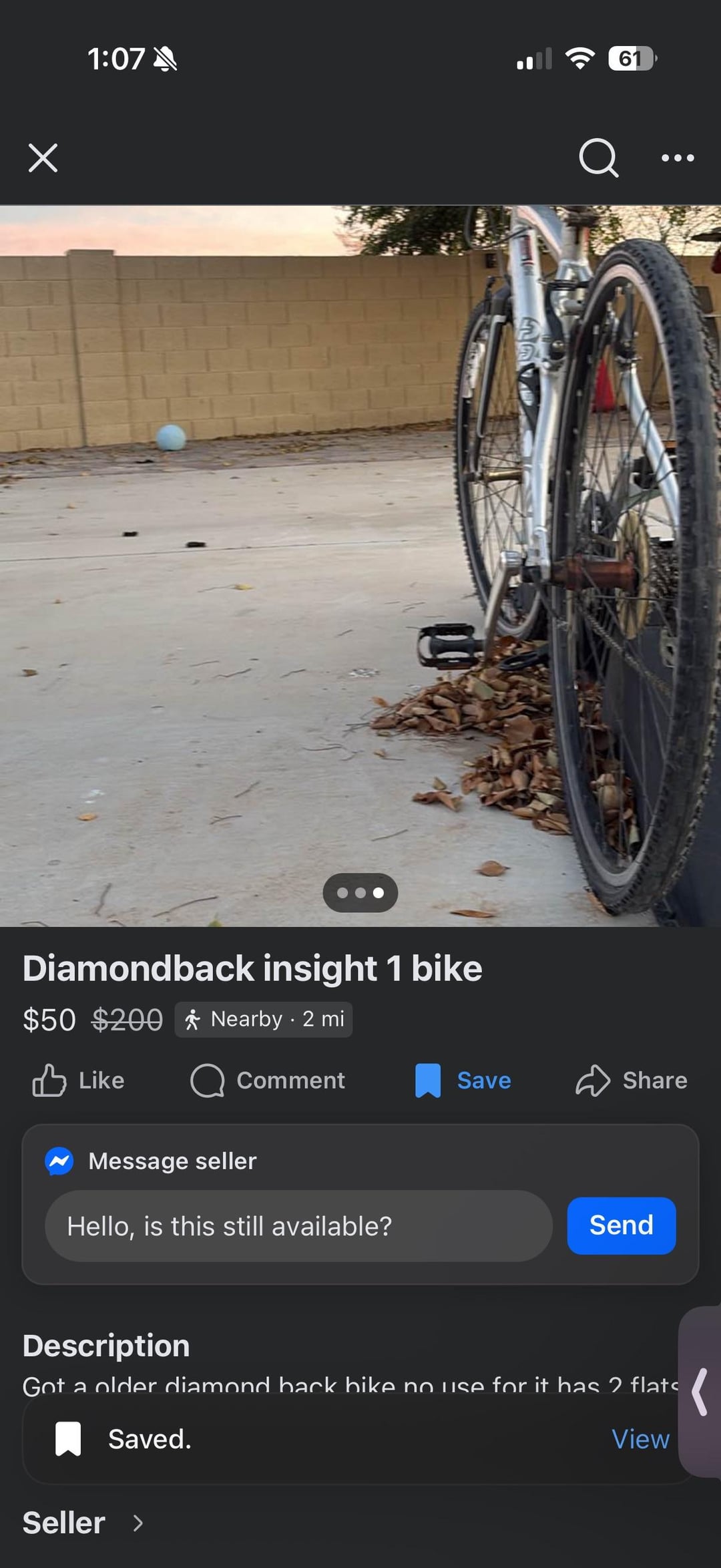Expand the side panel arrow handle
The width and height of the screenshot is (721, 1568).
tap(700, 1392)
